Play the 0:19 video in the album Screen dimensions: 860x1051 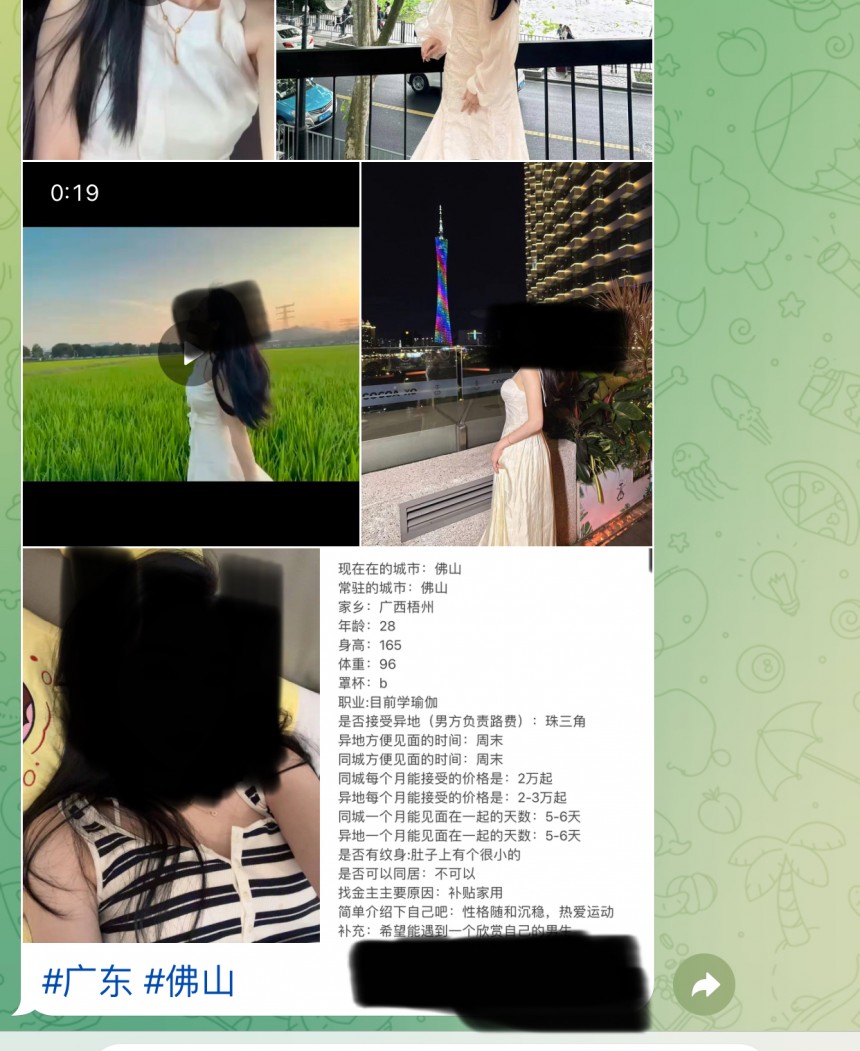(x=182, y=355)
